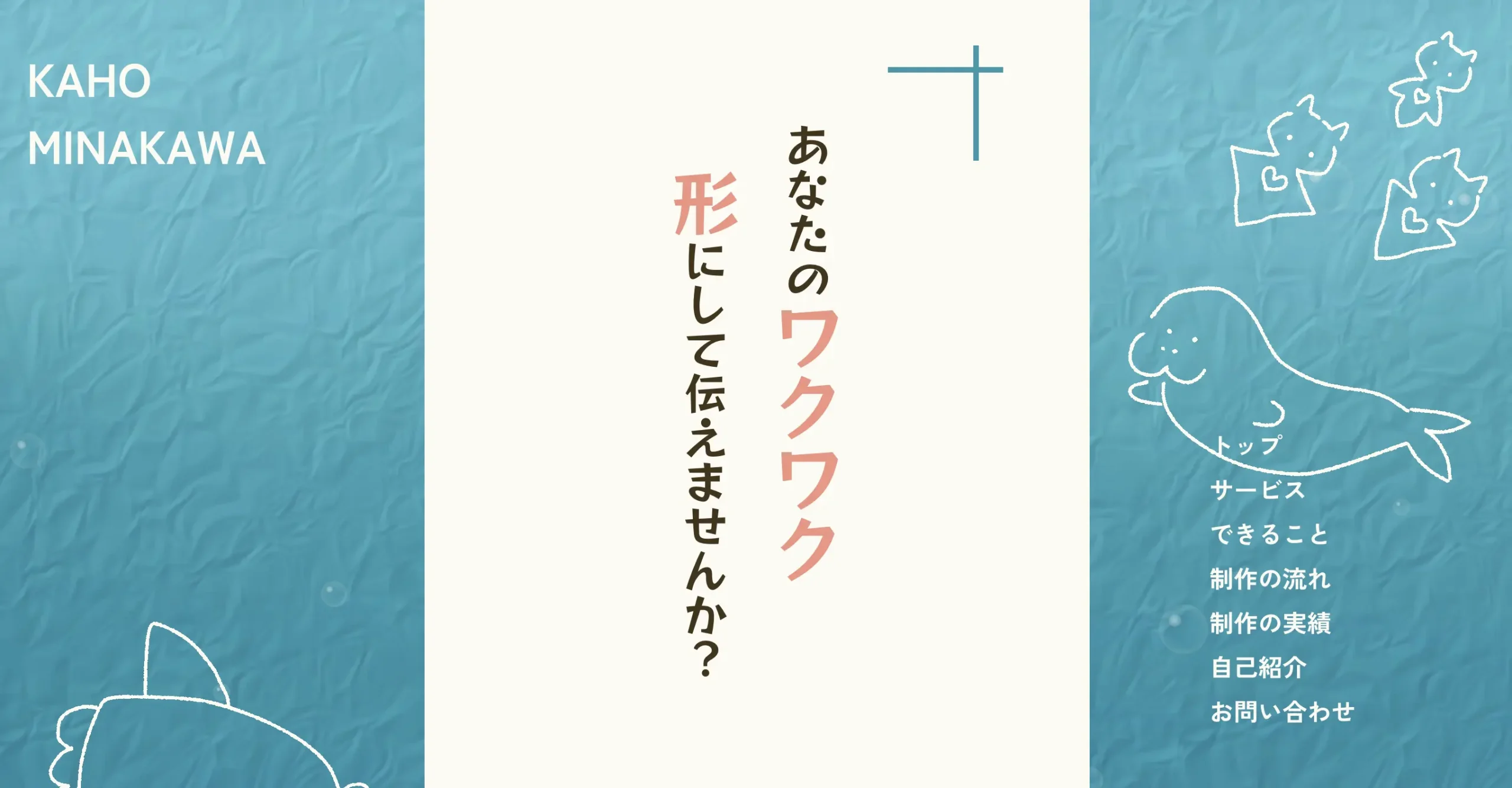
Task: View the 制作の流れ section
Action: (x=1270, y=579)
